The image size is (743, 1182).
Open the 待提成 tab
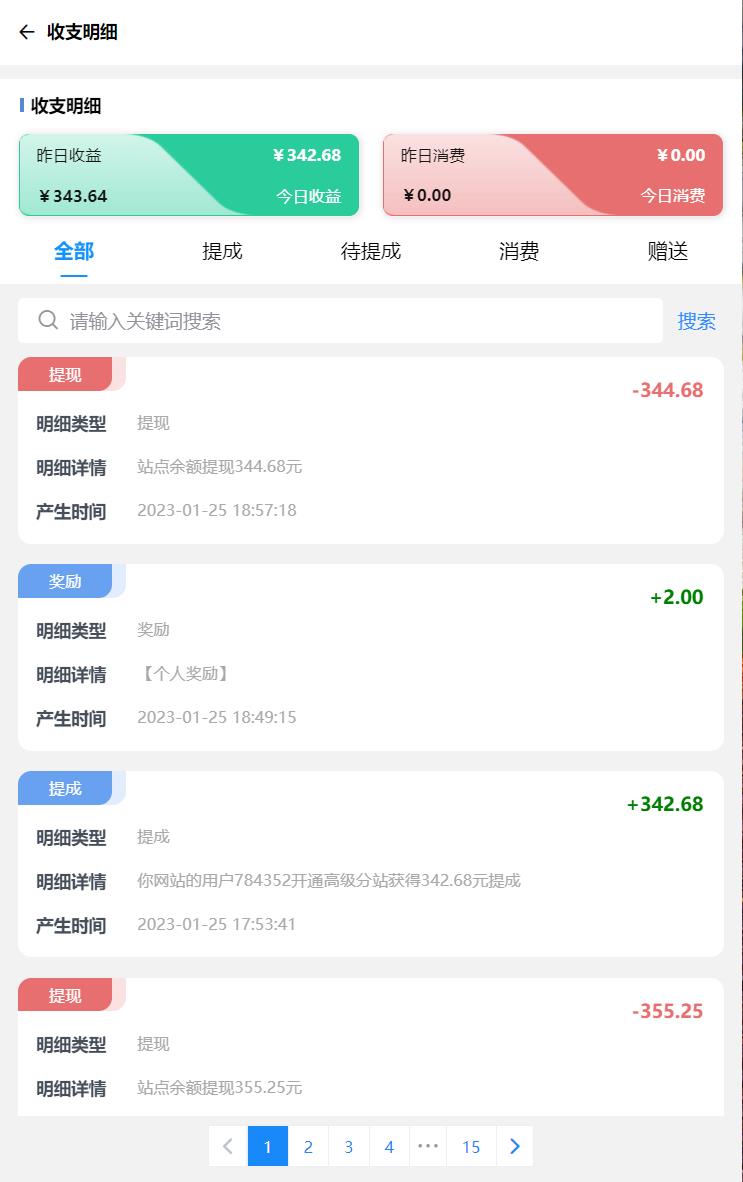tap(370, 251)
